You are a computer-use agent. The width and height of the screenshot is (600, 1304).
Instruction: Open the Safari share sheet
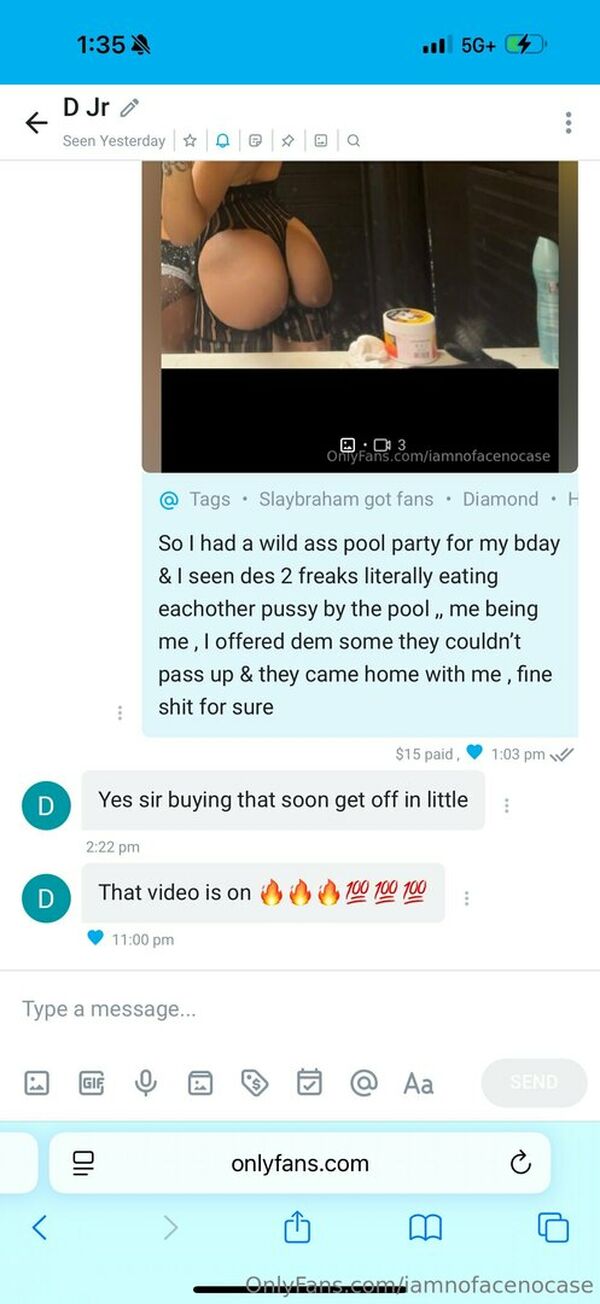click(x=297, y=1226)
